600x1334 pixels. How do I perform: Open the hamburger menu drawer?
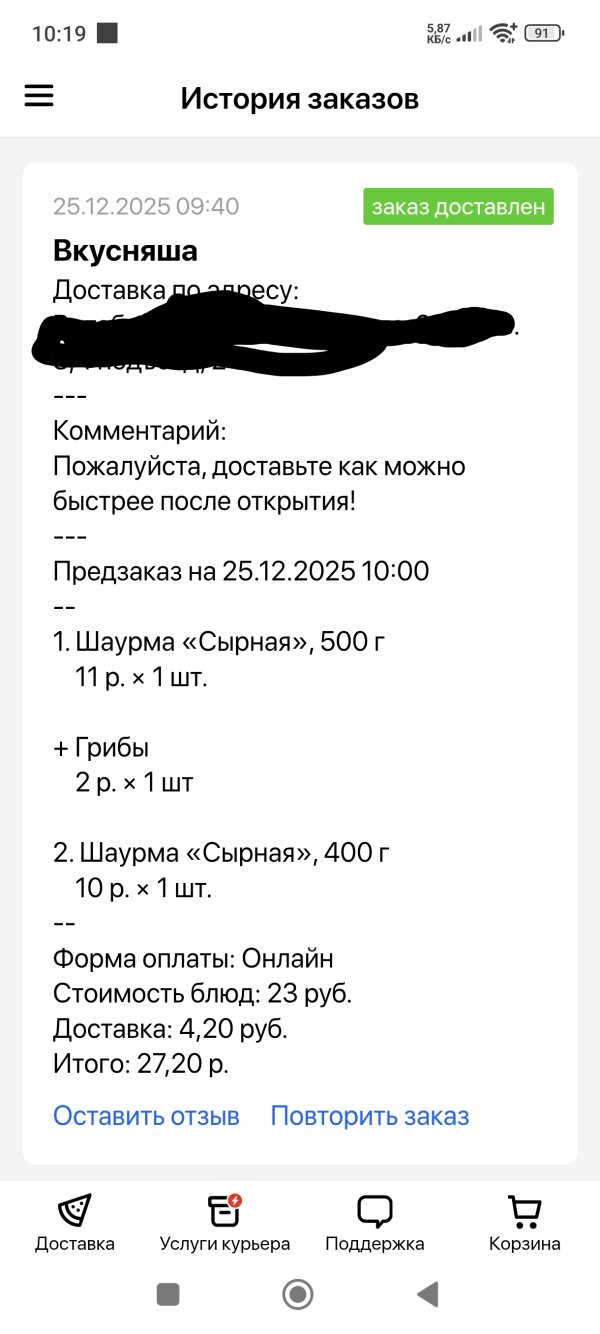[x=39, y=96]
